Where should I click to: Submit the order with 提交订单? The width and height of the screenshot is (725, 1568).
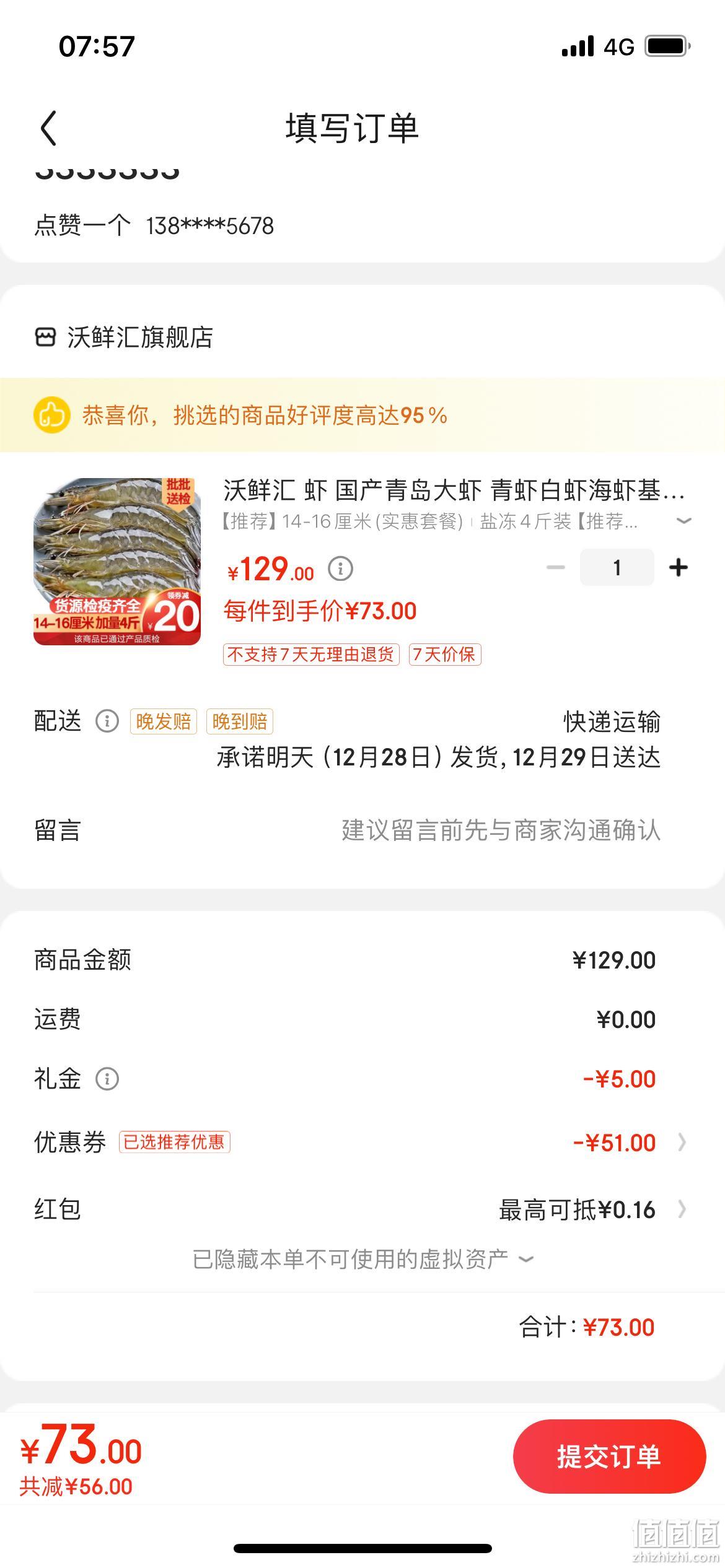(609, 1456)
